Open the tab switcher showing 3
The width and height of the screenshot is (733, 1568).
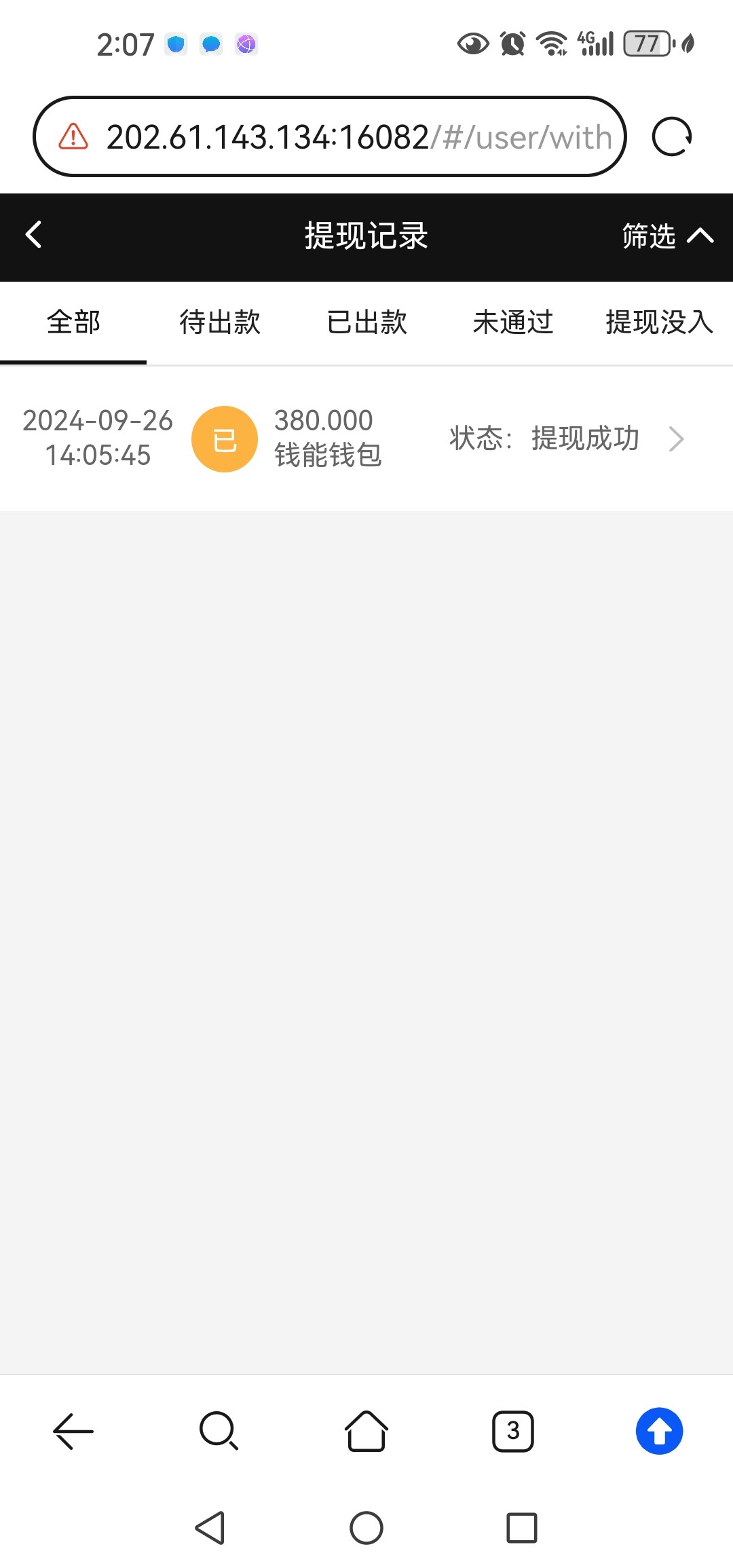pos(513,1431)
